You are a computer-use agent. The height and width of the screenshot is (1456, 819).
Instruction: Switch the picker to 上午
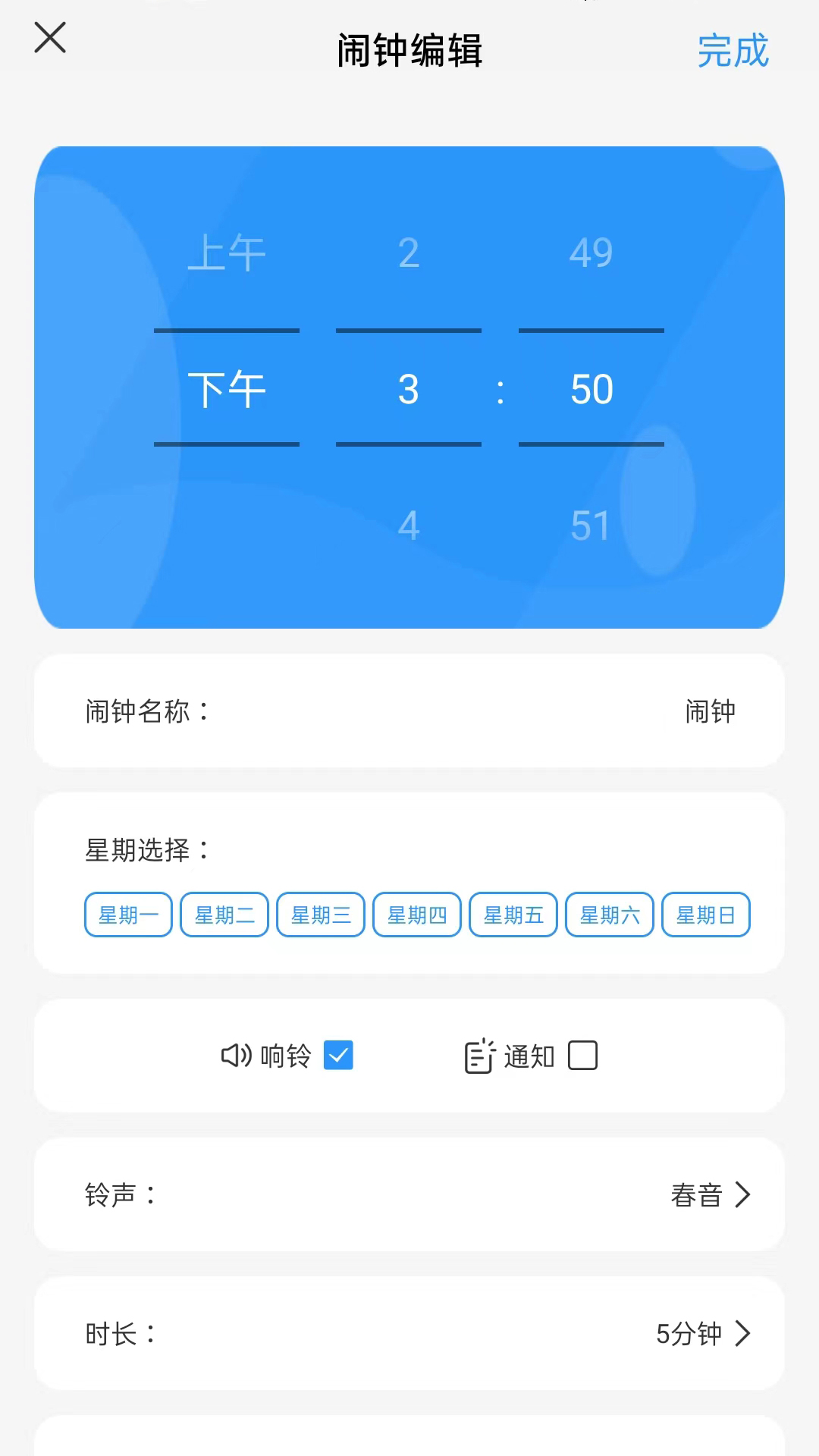(227, 253)
